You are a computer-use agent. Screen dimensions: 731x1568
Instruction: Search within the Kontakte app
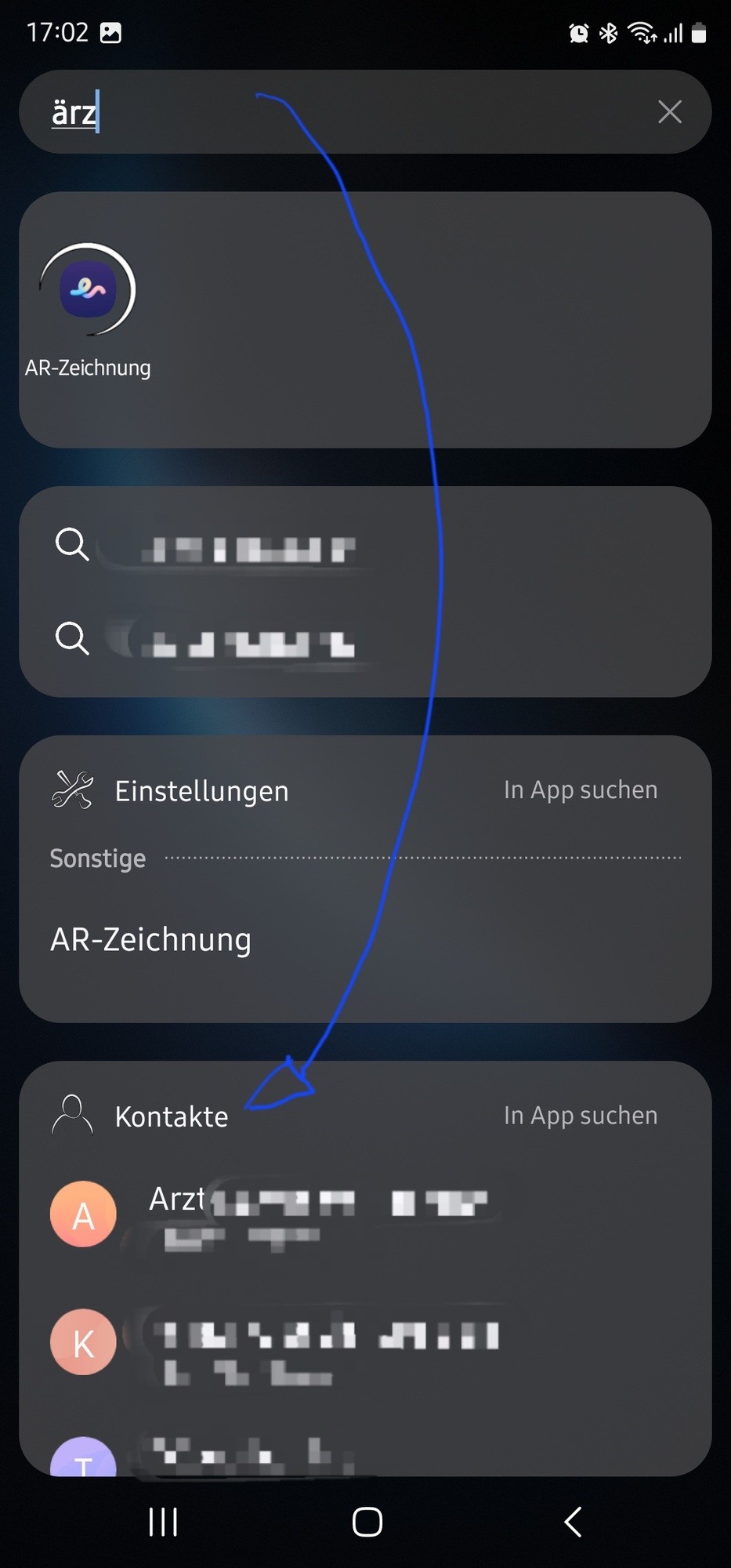(580, 1116)
